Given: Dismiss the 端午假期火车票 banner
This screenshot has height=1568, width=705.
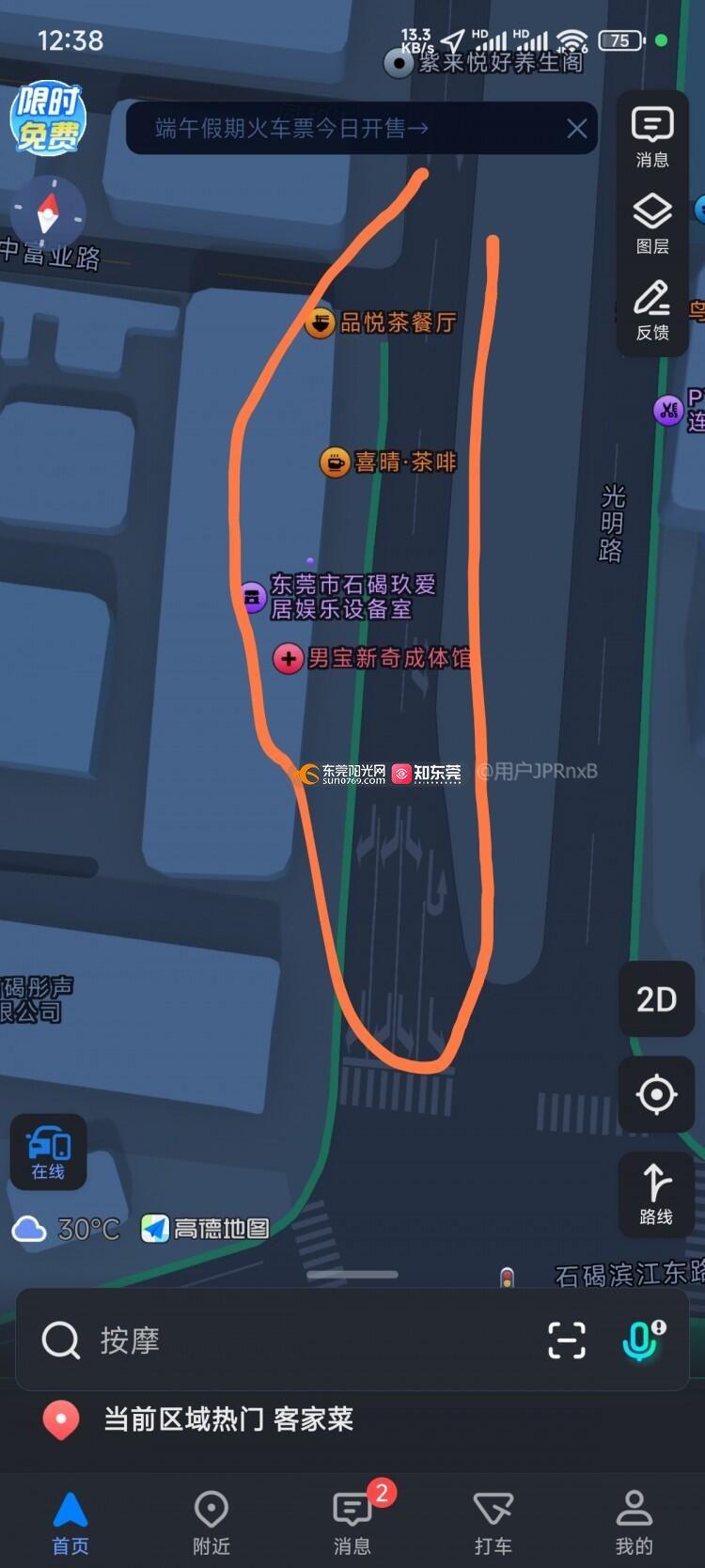Looking at the screenshot, I should (577, 129).
